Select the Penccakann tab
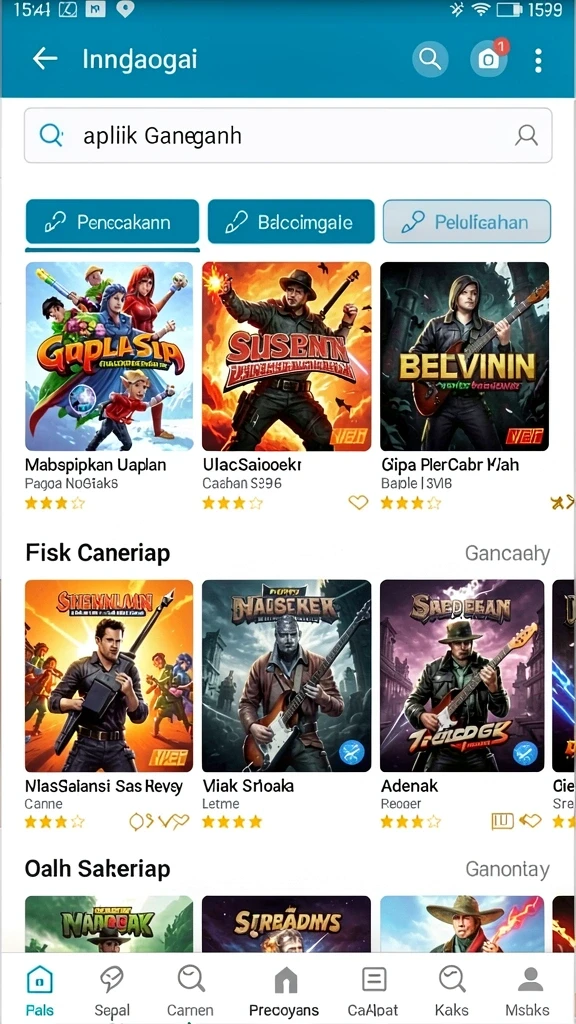This screenshot has width=576, height=1024. click(112, 222)
